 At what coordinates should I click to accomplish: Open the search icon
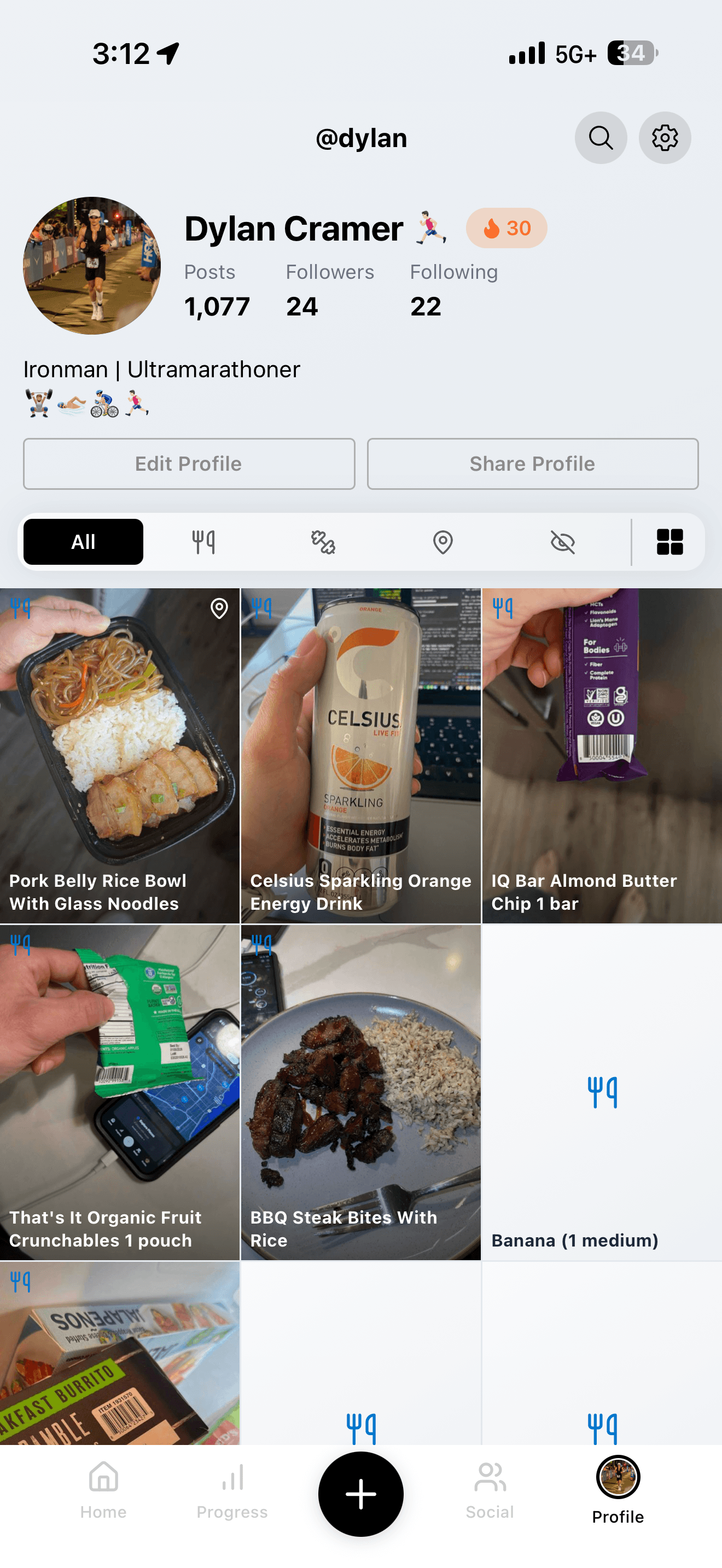600,138
